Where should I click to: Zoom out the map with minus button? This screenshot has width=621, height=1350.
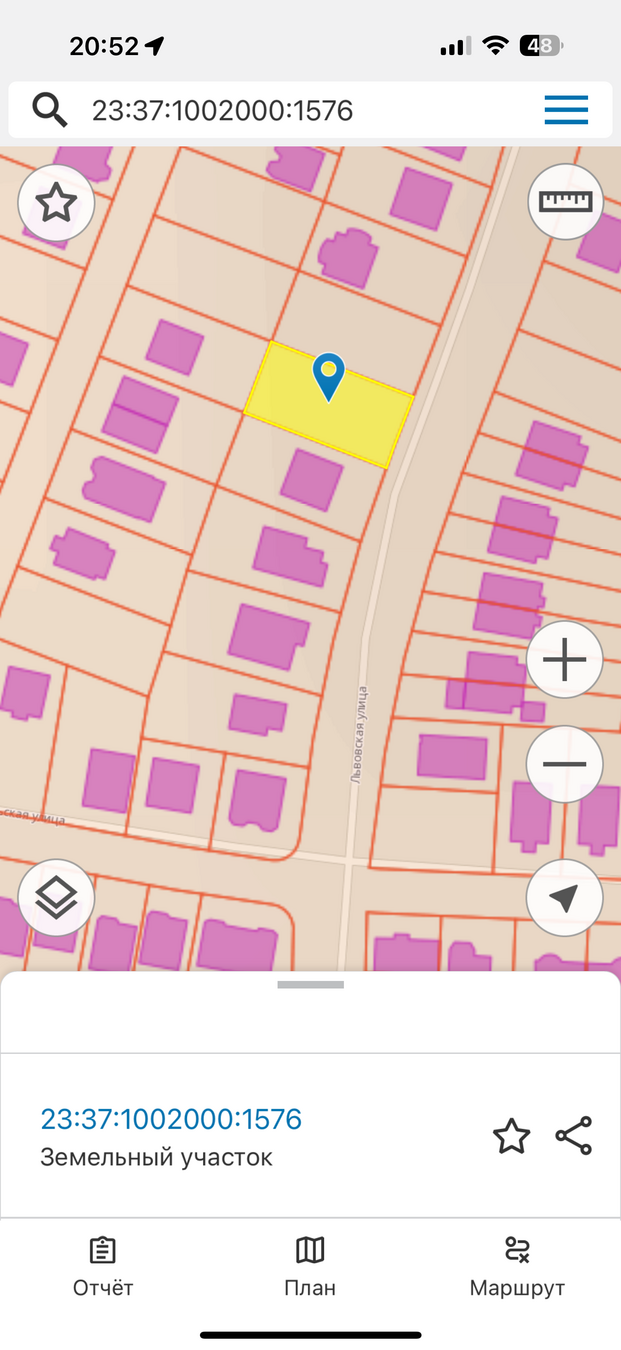click(564, 765)
